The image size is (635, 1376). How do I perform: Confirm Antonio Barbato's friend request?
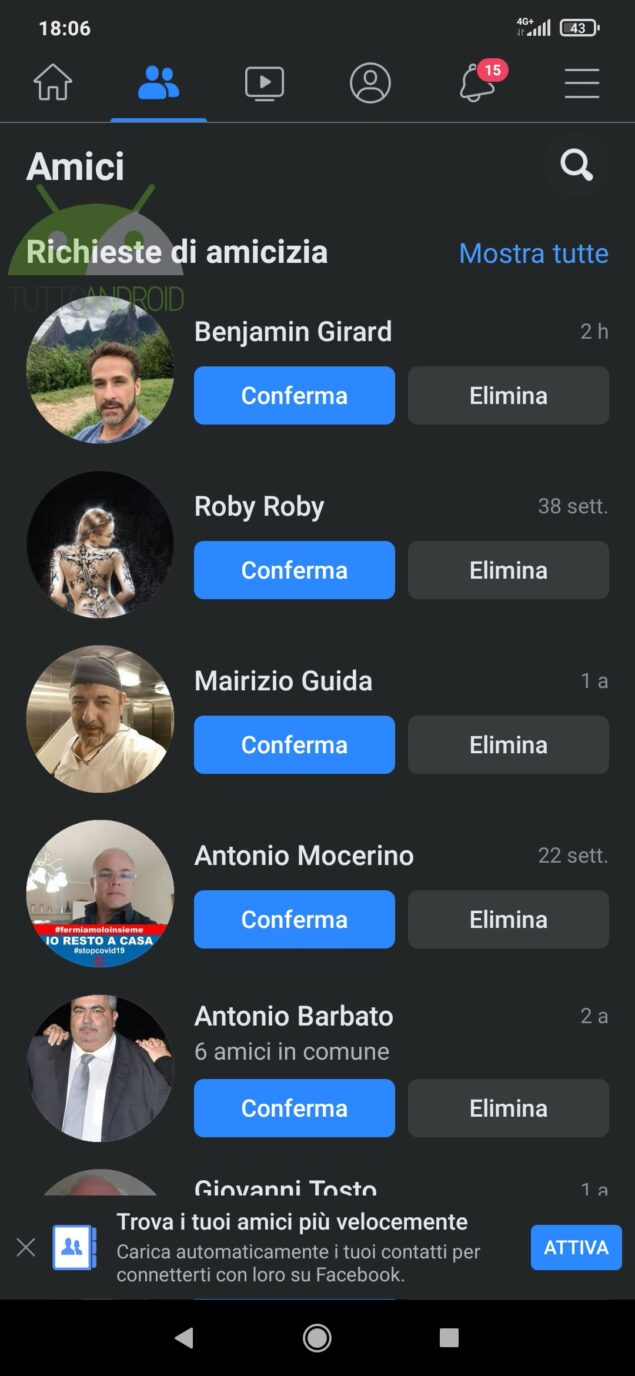[294, 1108]
